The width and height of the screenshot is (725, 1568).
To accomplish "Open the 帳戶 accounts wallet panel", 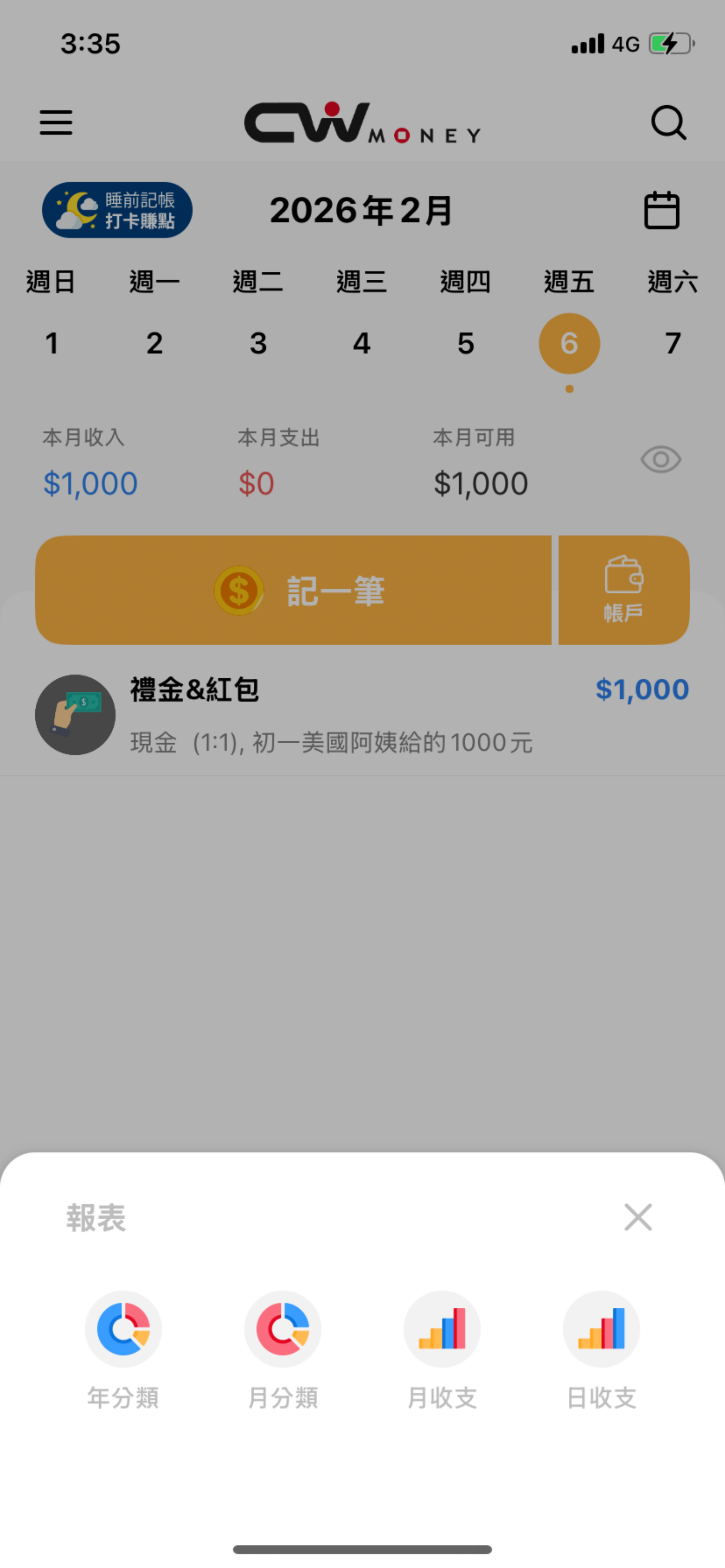I will coord(624,589).
